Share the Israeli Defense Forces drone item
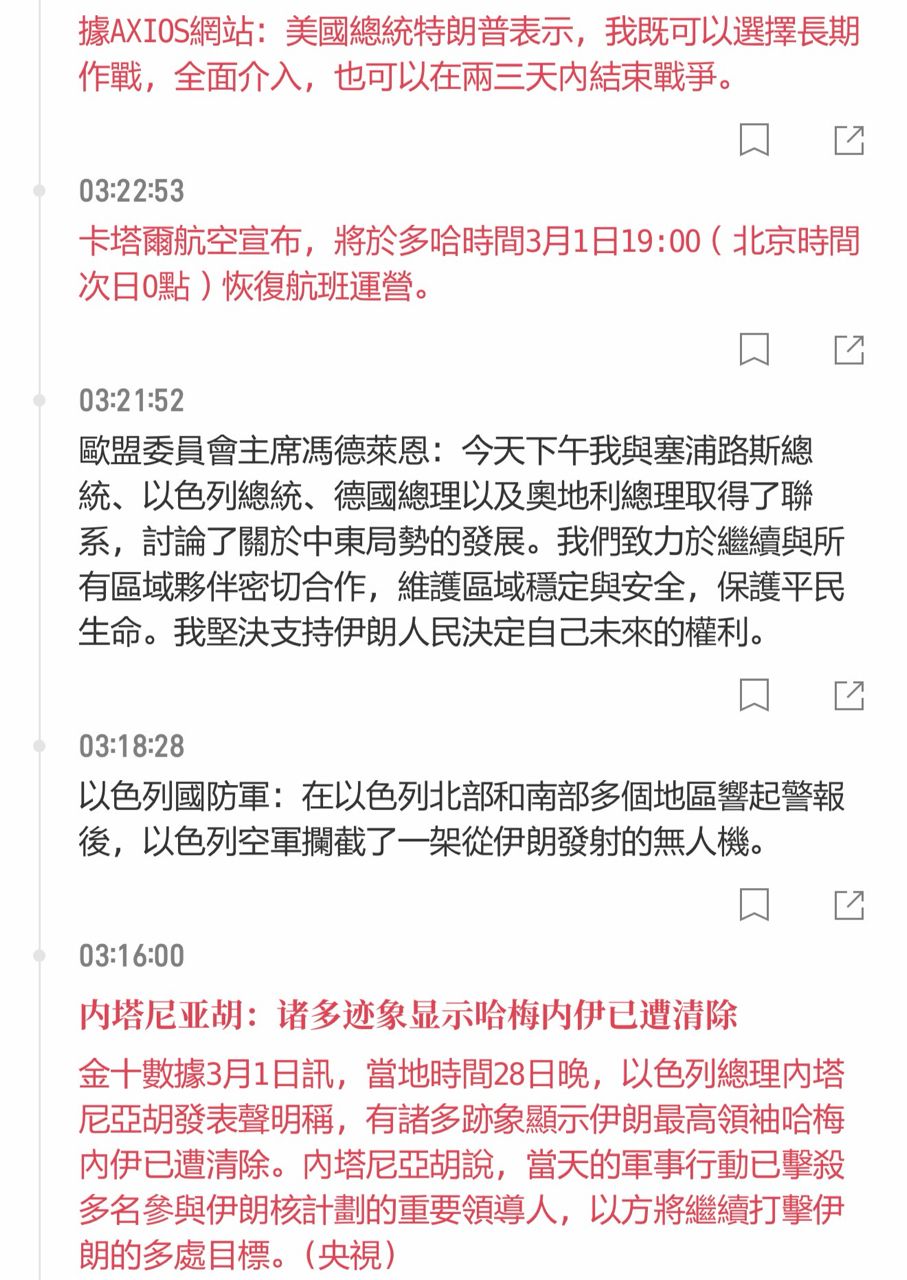This screenshot has width=907, height=1280. [849, 905]
